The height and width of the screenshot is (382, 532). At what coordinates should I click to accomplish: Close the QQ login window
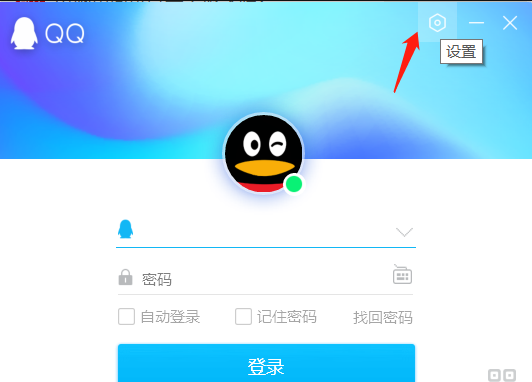click(x=510, y=23)
